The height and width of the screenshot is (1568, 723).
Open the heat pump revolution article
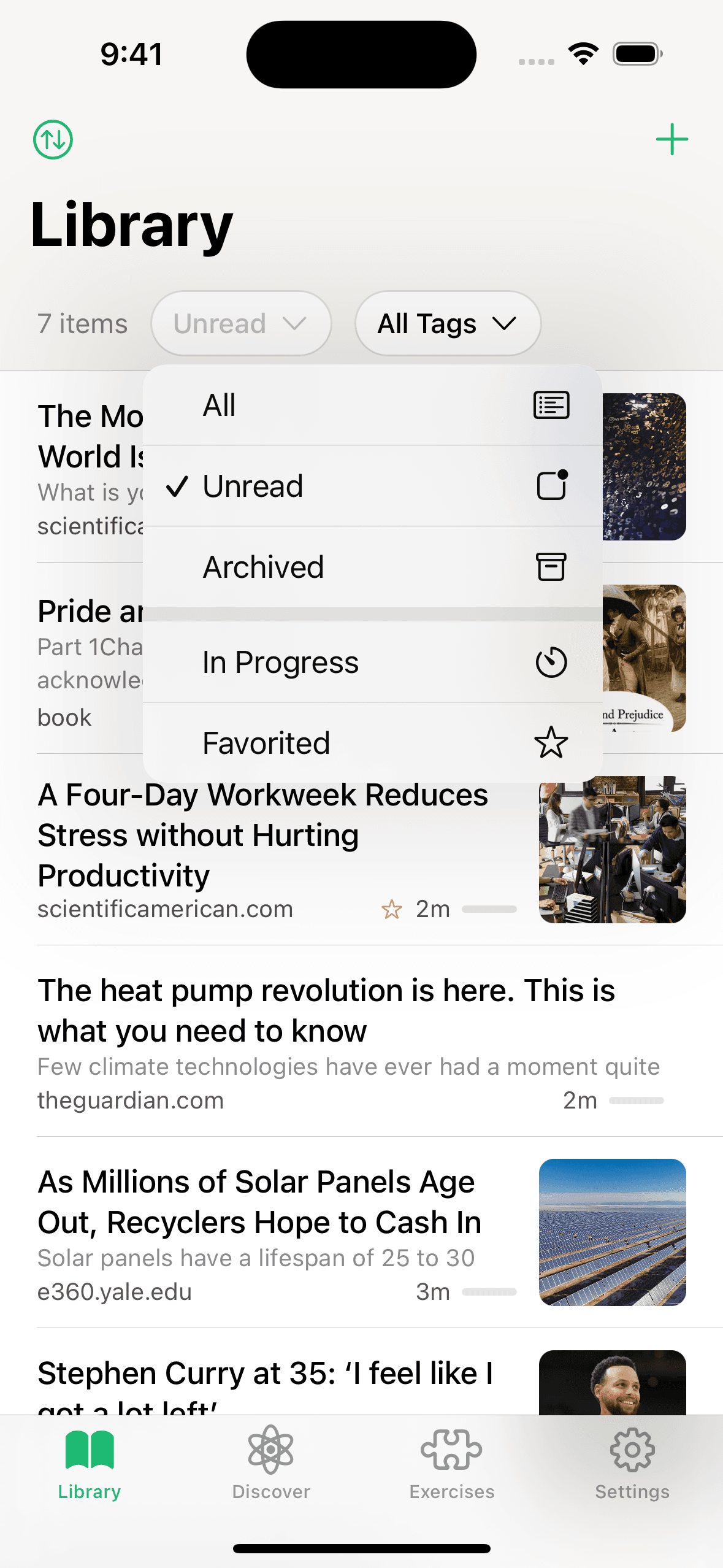click(362, 1041)
